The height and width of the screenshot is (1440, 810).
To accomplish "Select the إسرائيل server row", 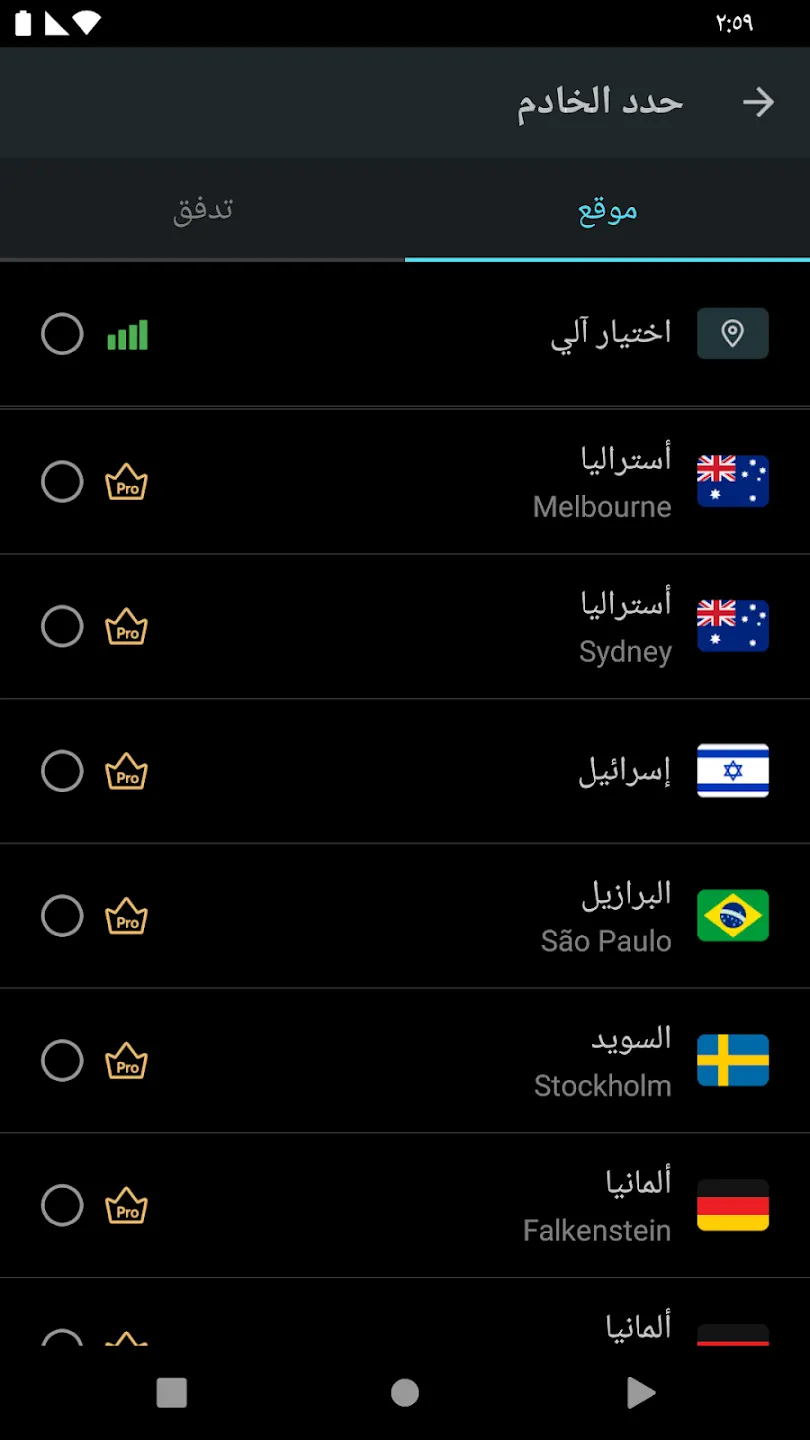I will (x=405, y=771).
